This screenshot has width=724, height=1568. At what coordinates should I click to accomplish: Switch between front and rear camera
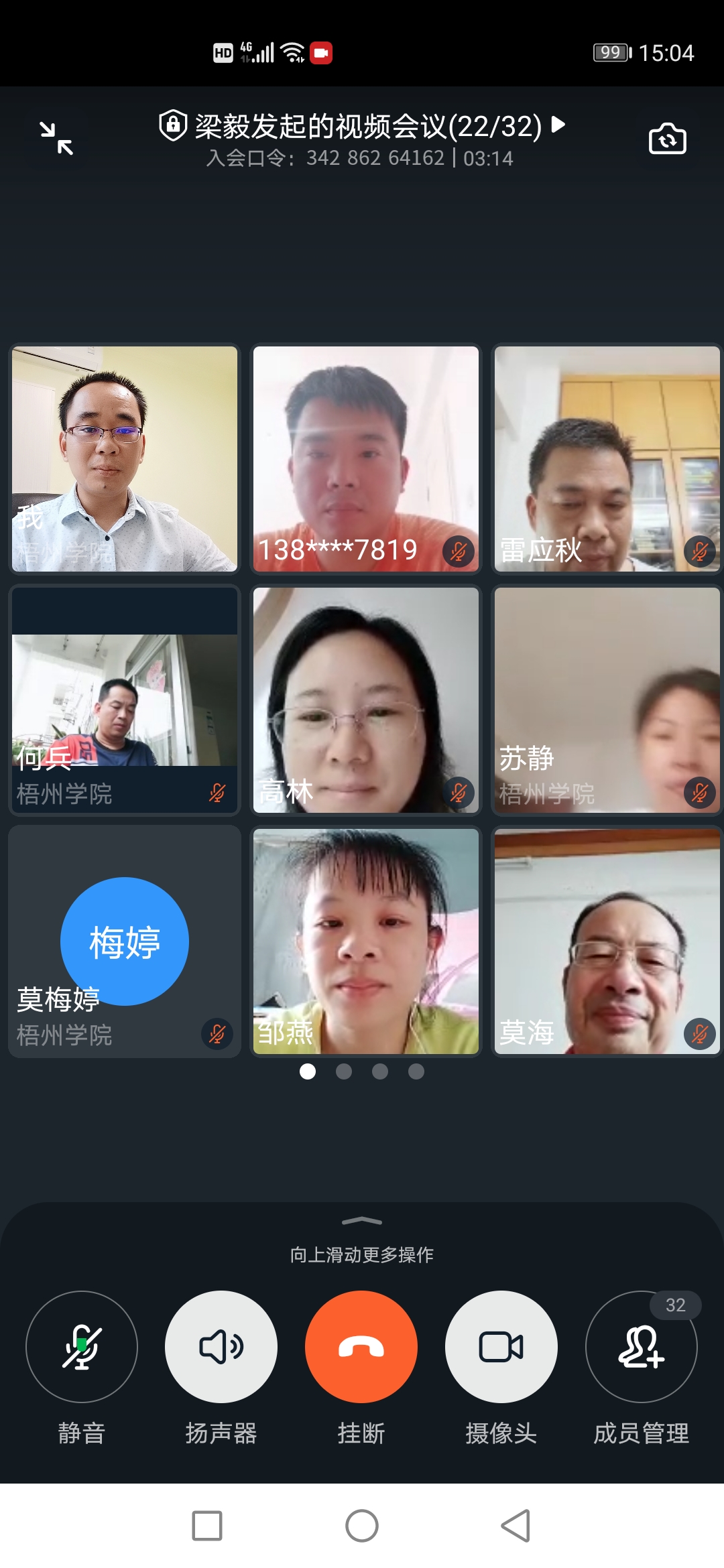pyautogui.click(x=667, y=139)
